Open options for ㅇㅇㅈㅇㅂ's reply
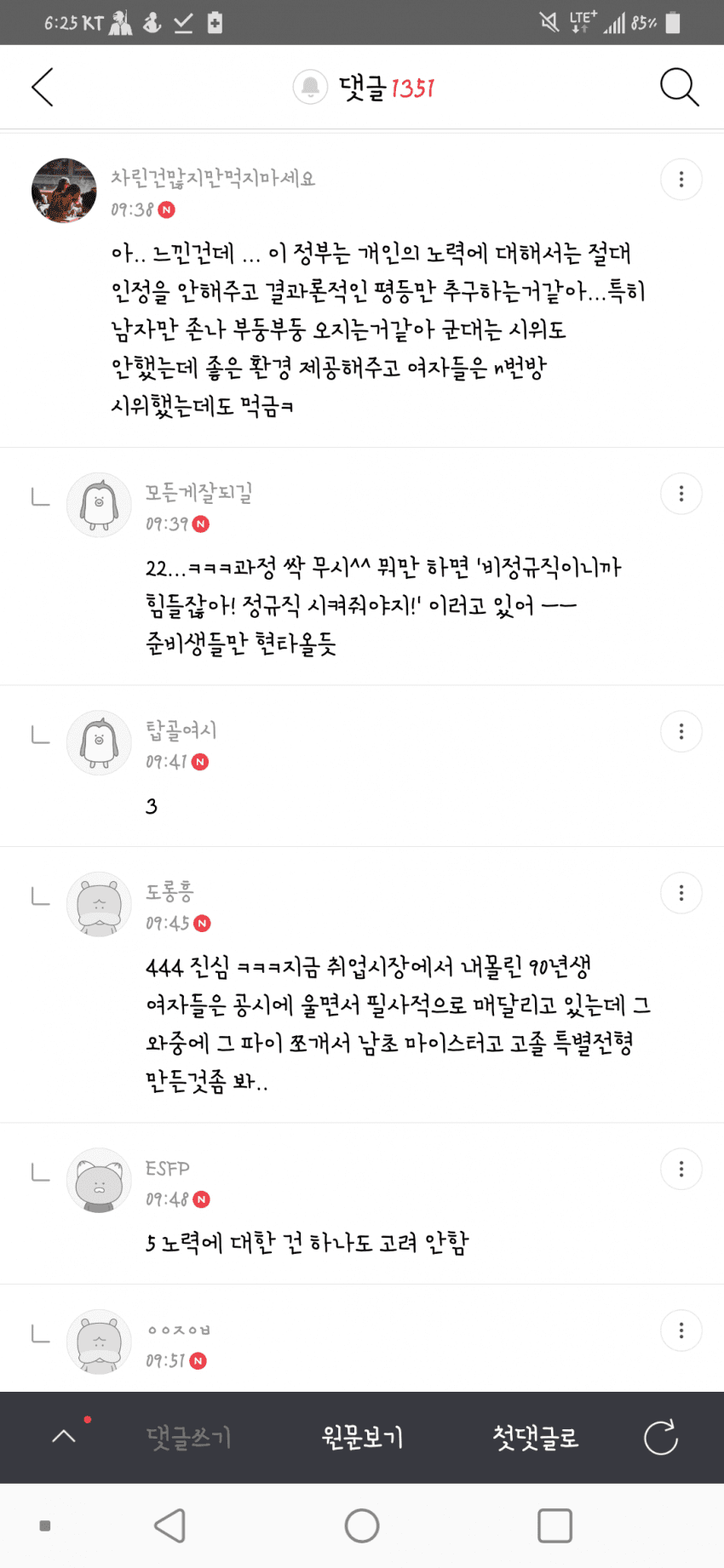724x1568 pixels. 681,1331
